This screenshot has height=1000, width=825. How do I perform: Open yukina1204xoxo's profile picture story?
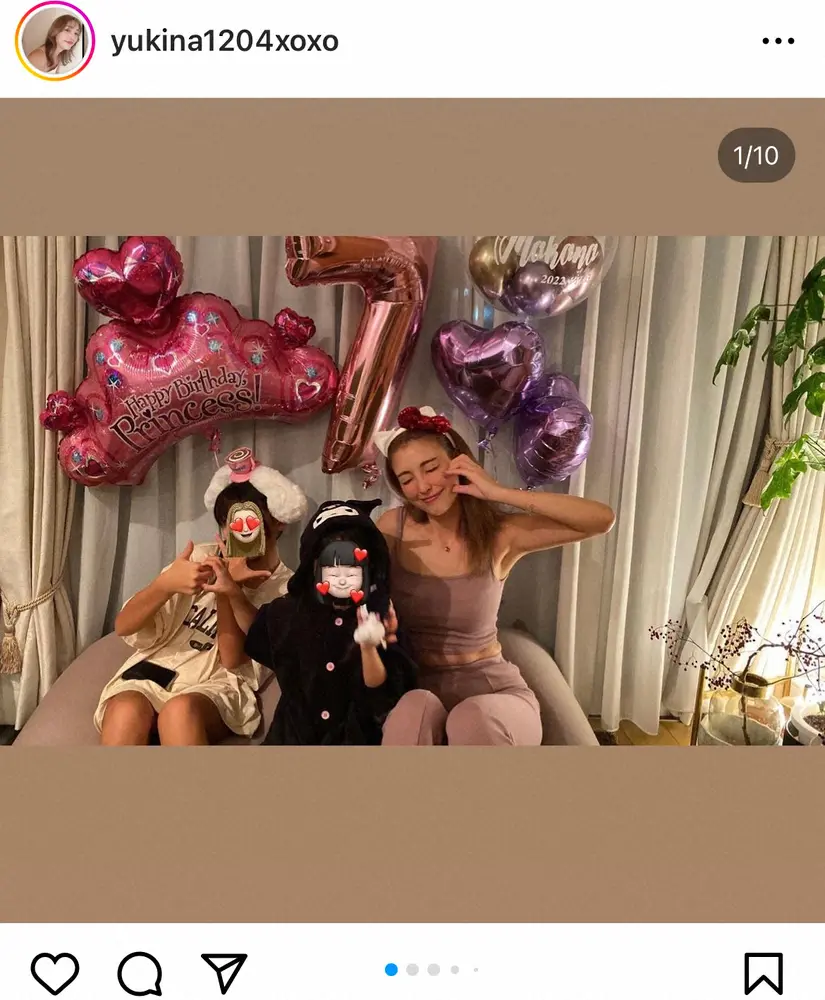[54, 41]
